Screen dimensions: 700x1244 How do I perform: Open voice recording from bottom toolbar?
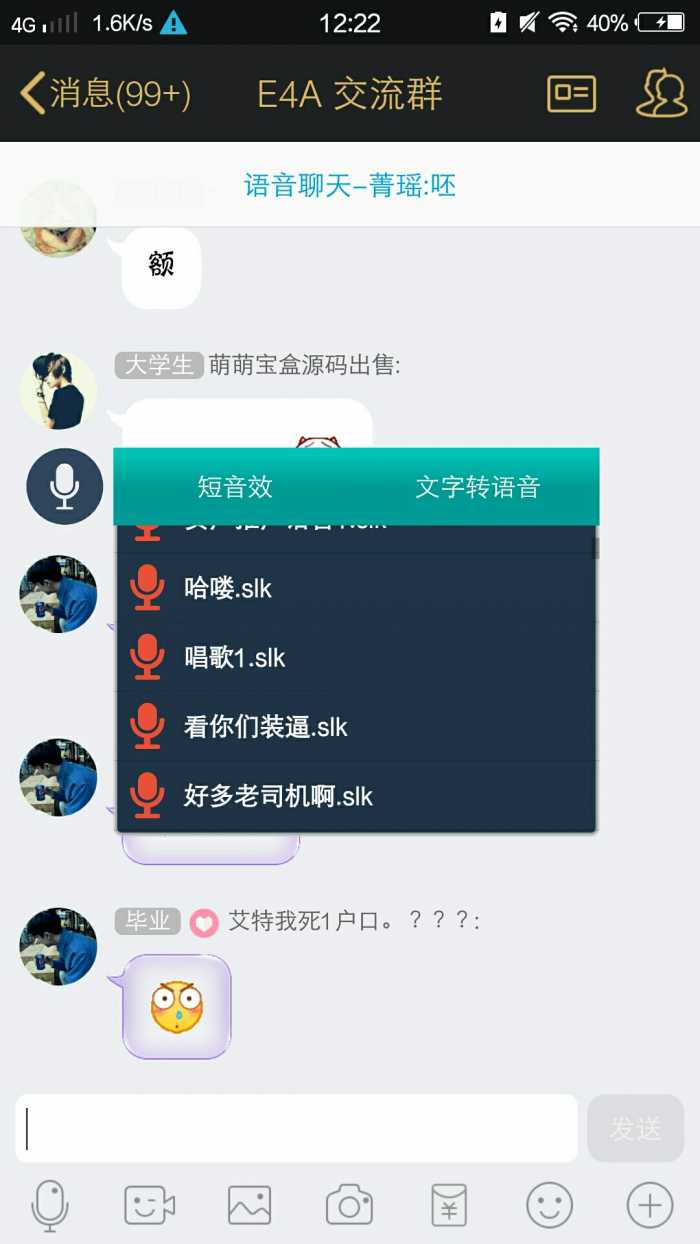pyautogui.click(x=50, y=1205)
